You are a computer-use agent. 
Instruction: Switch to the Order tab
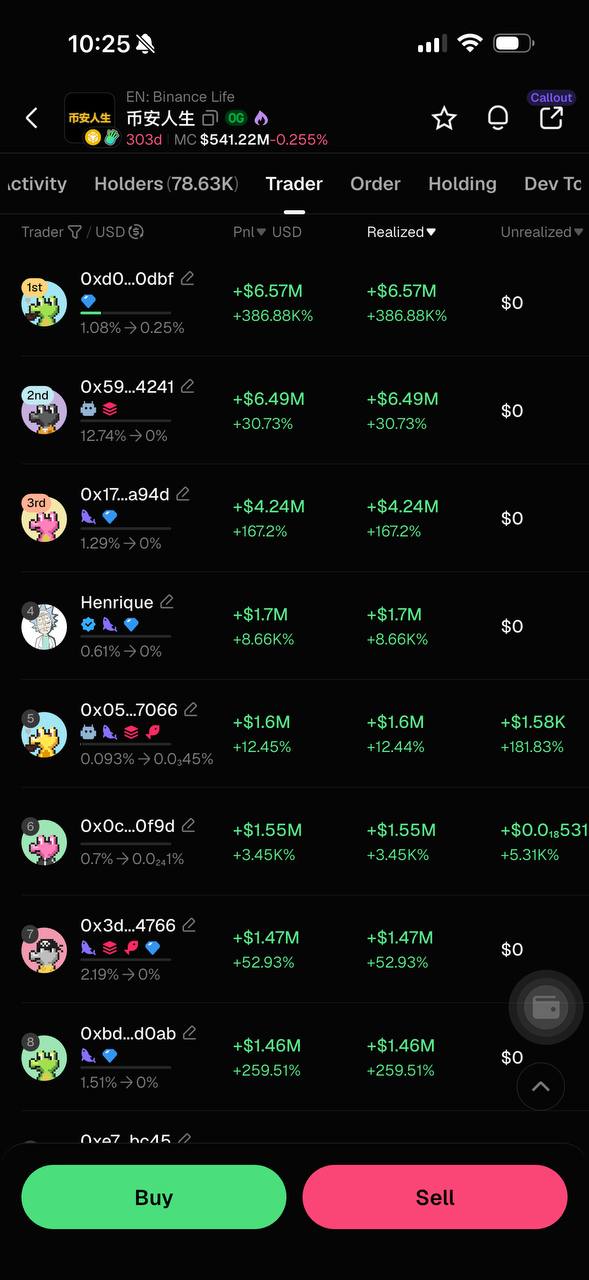pos(375,184)
